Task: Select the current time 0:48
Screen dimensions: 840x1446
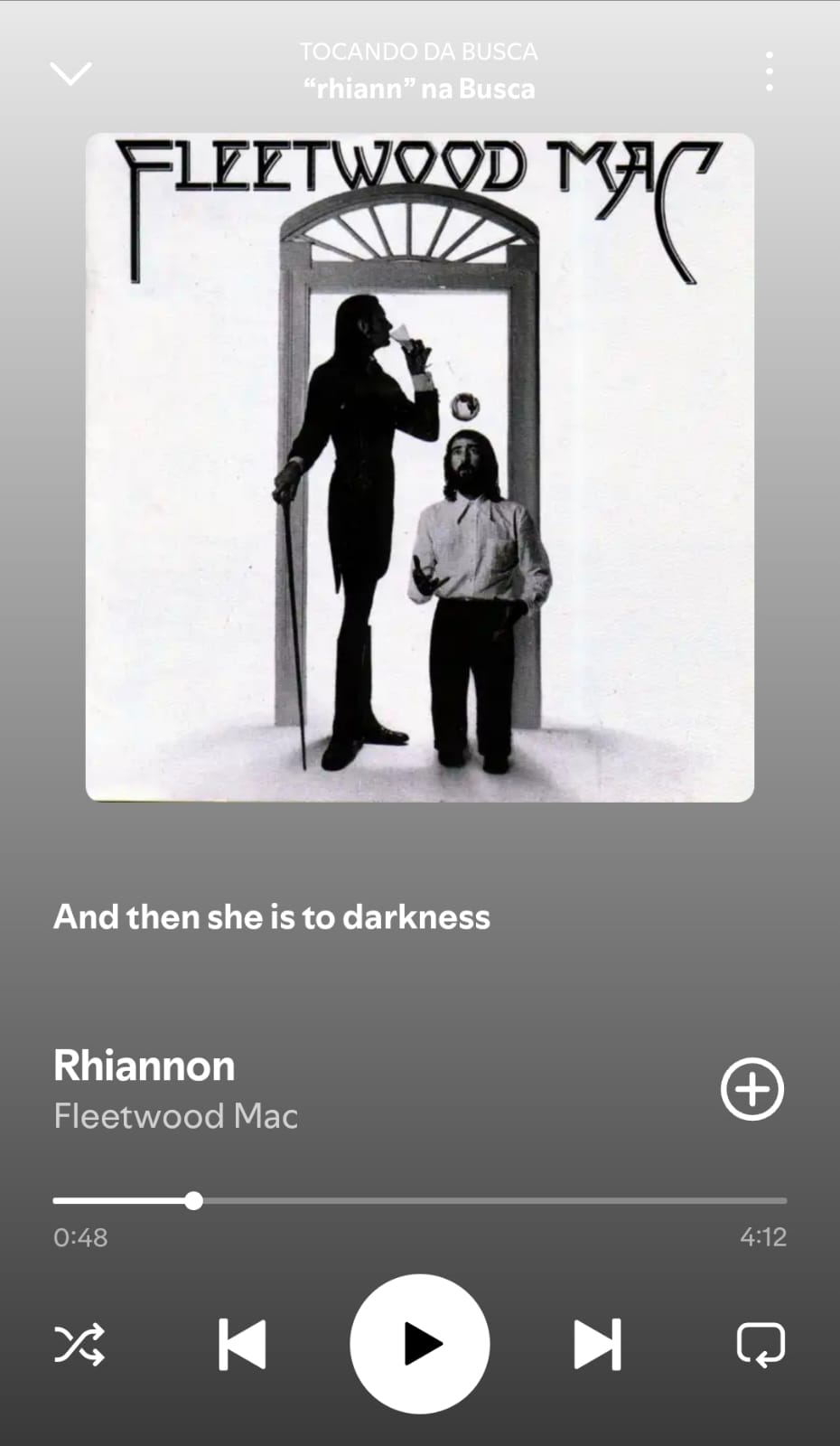Action: point(79,1237)
